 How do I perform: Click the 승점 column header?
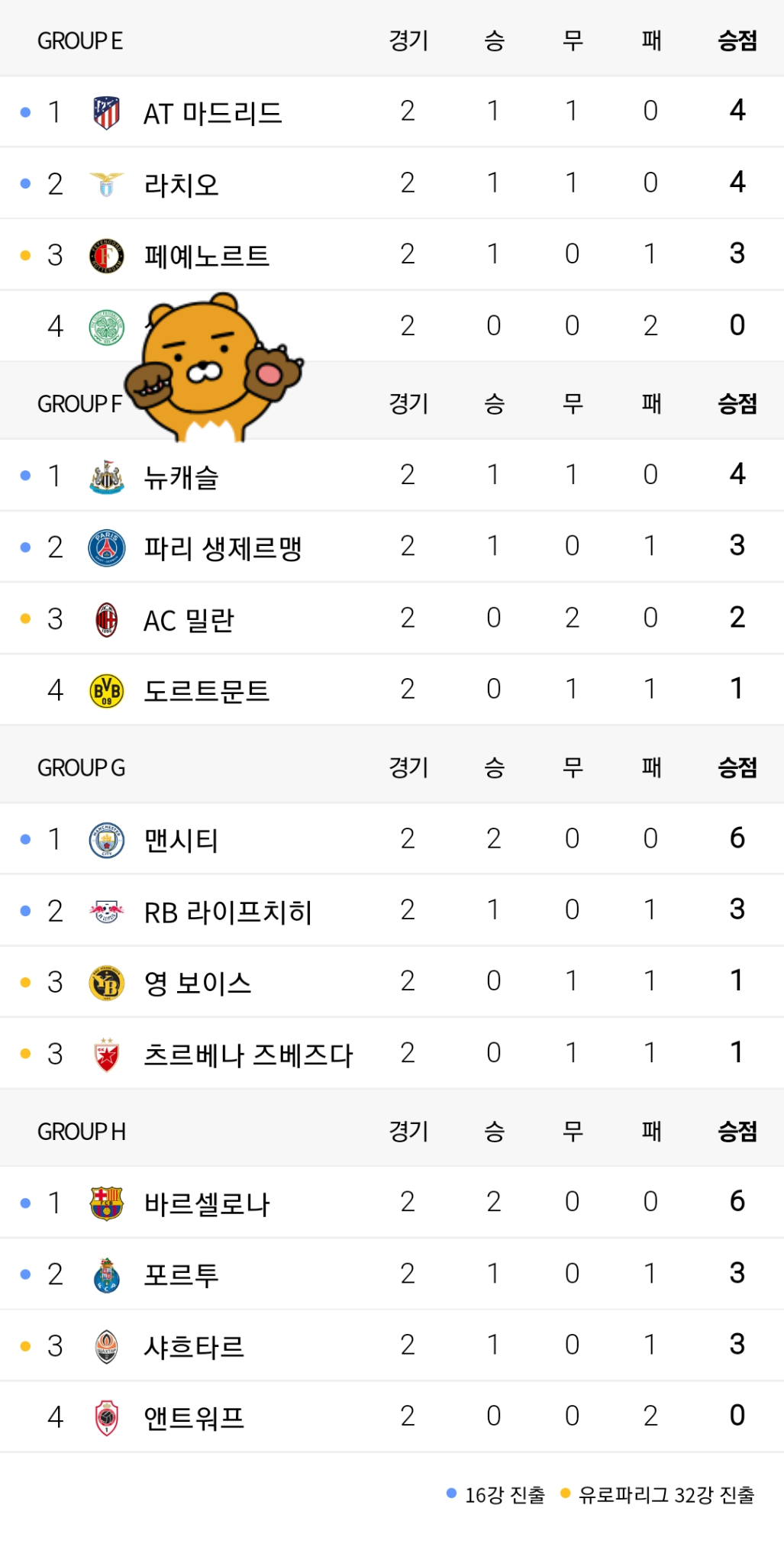coord(735,40)
